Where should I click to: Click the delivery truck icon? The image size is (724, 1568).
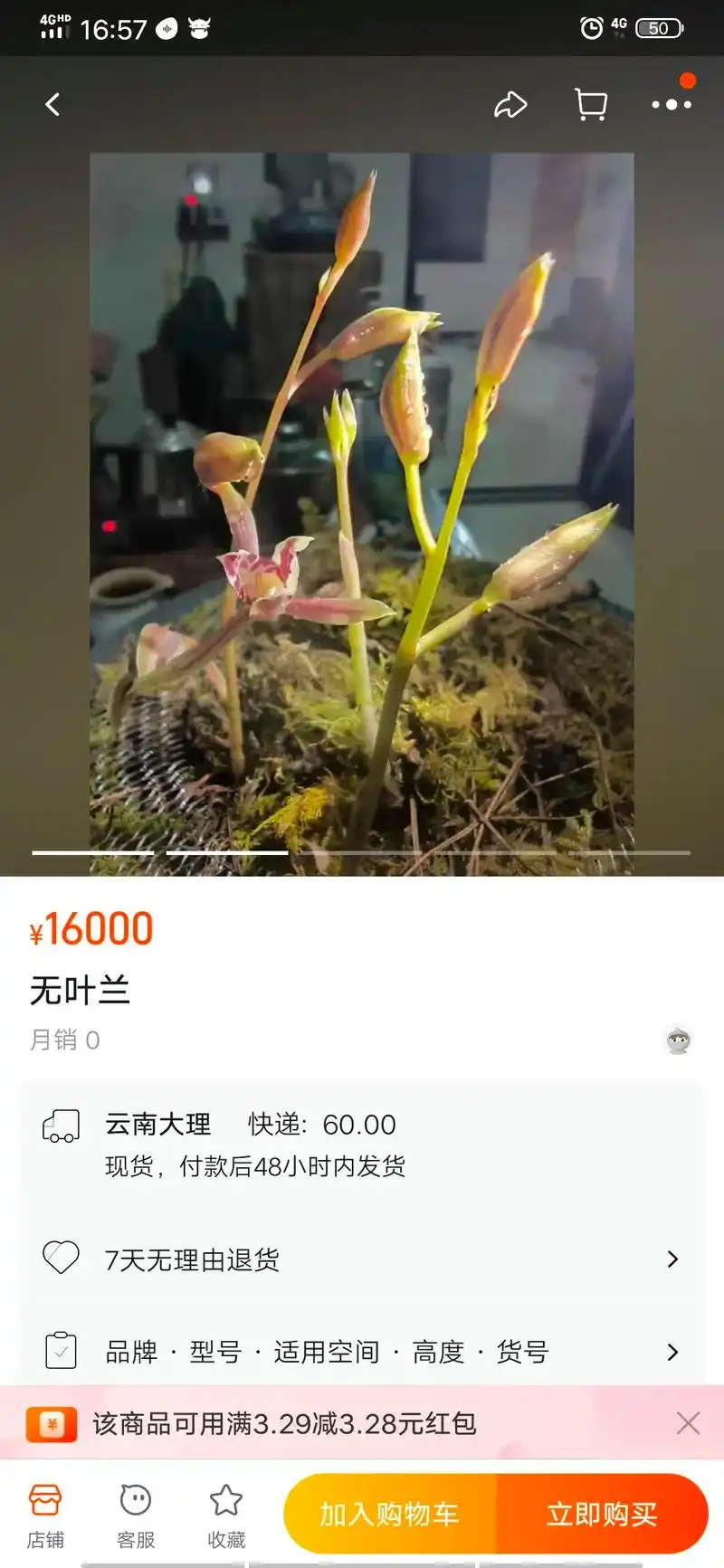[x=60, y=1126]
